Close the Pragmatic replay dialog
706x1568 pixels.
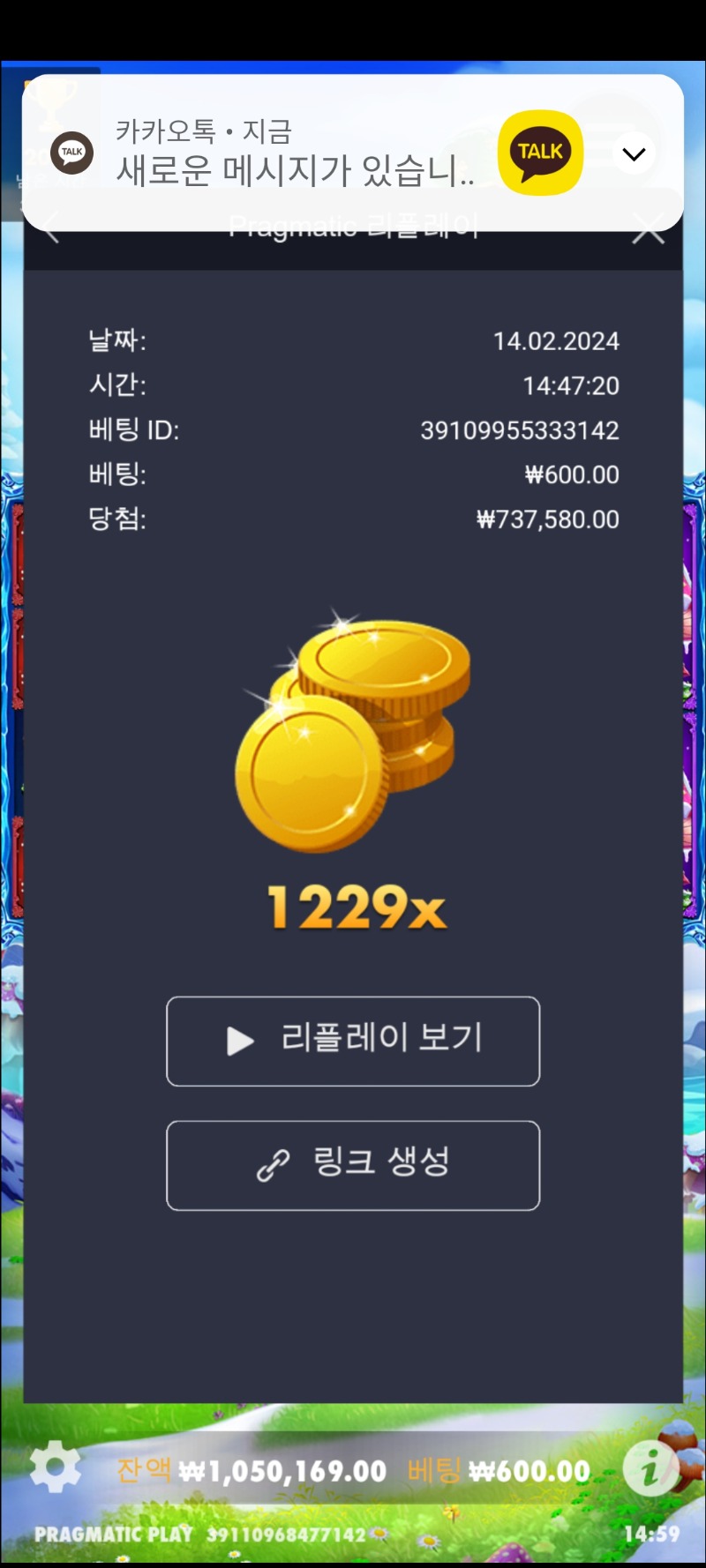coord(649,233)
